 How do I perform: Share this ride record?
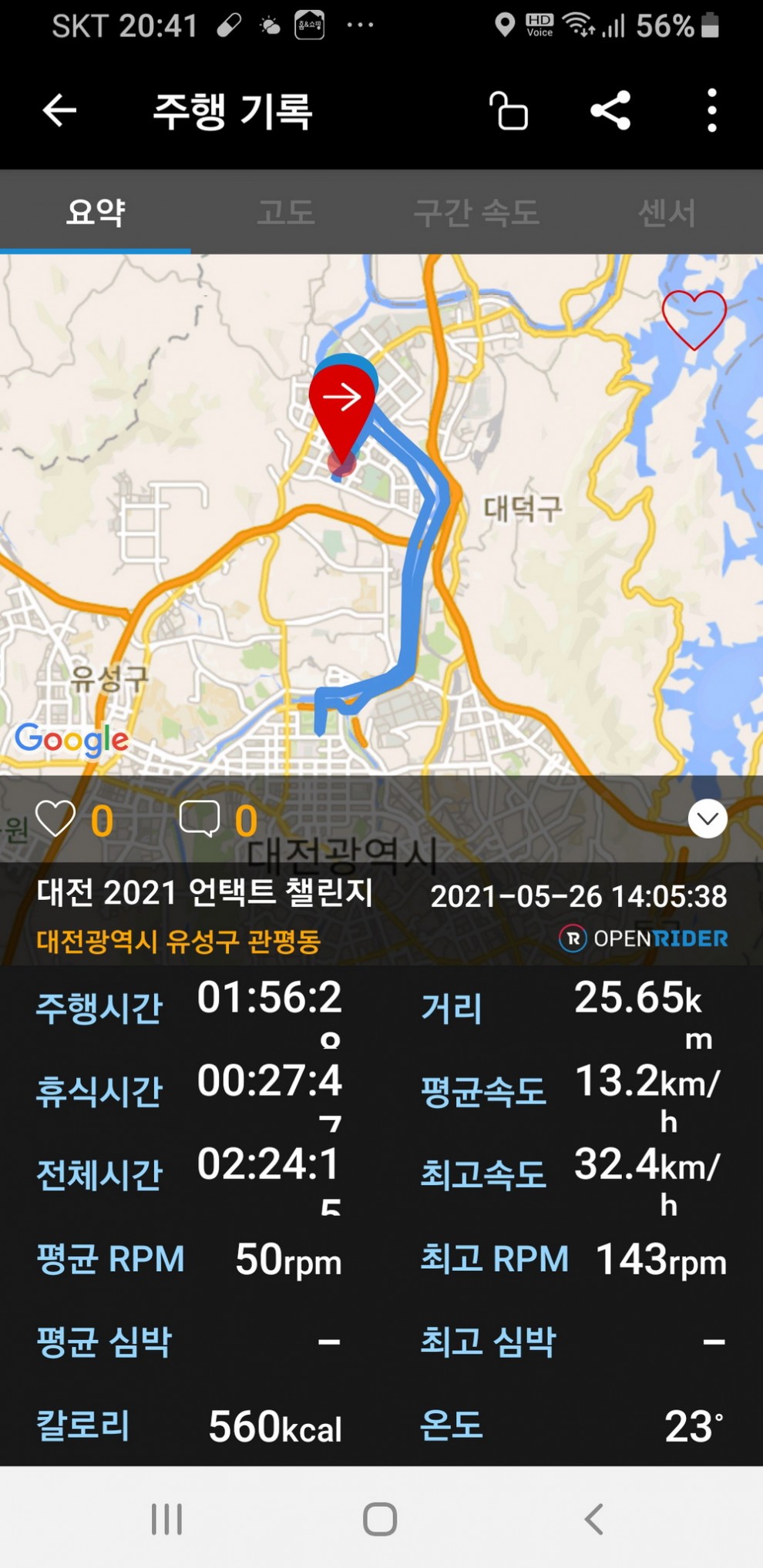pos(610,110)
